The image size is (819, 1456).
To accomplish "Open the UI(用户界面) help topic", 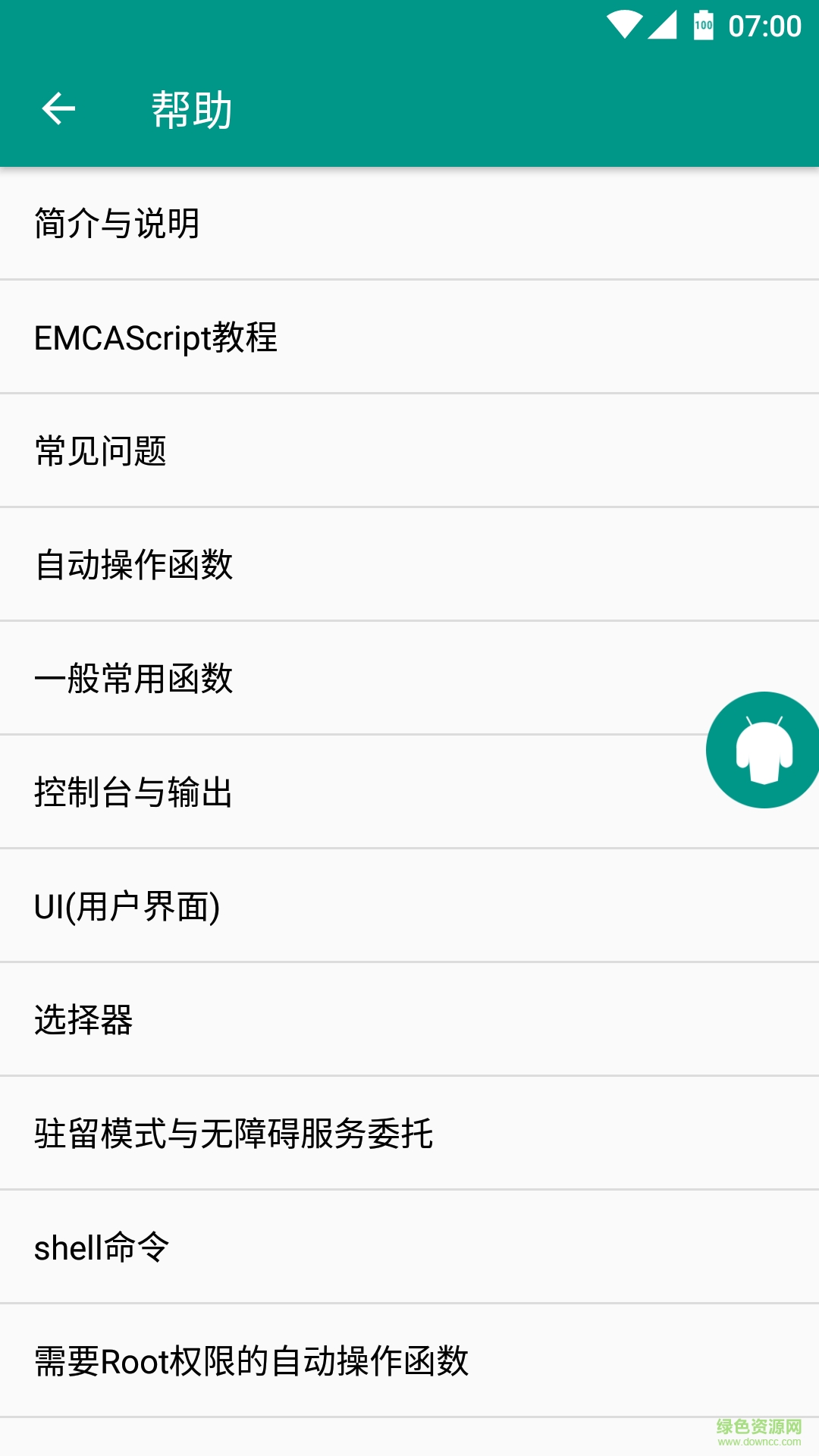I will coord(127,906).
